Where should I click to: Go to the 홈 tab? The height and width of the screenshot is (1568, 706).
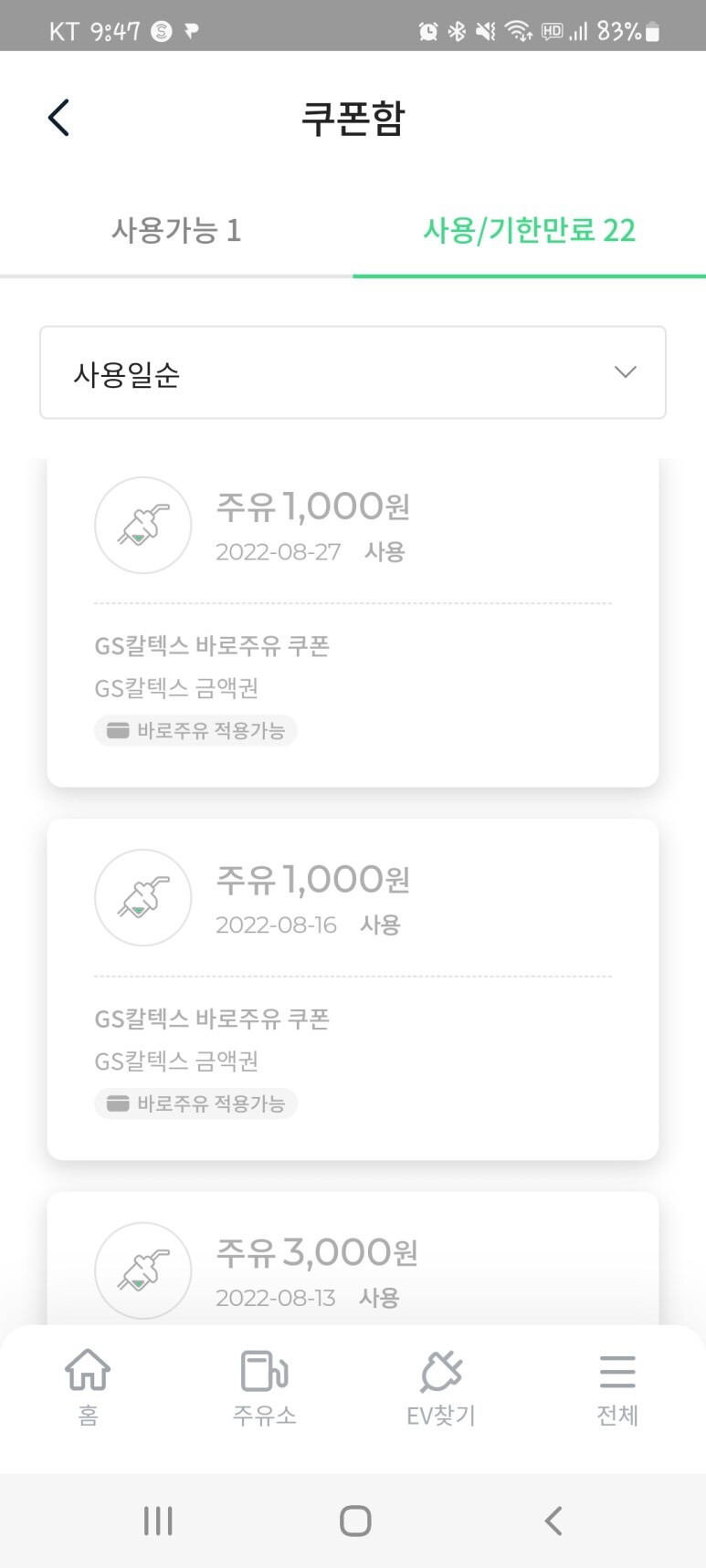point(88,1388)
